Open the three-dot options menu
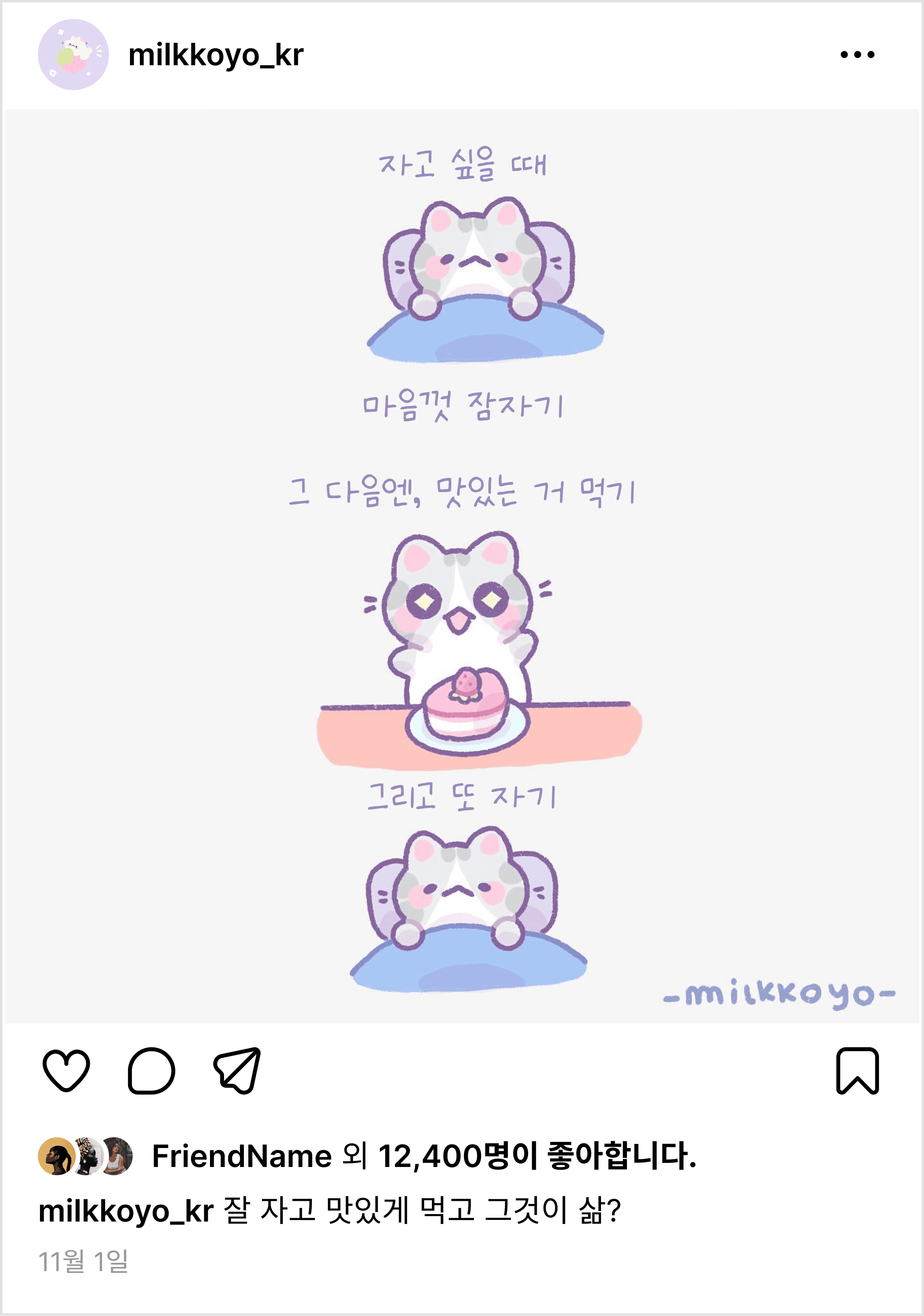 (x=857, y=55)
